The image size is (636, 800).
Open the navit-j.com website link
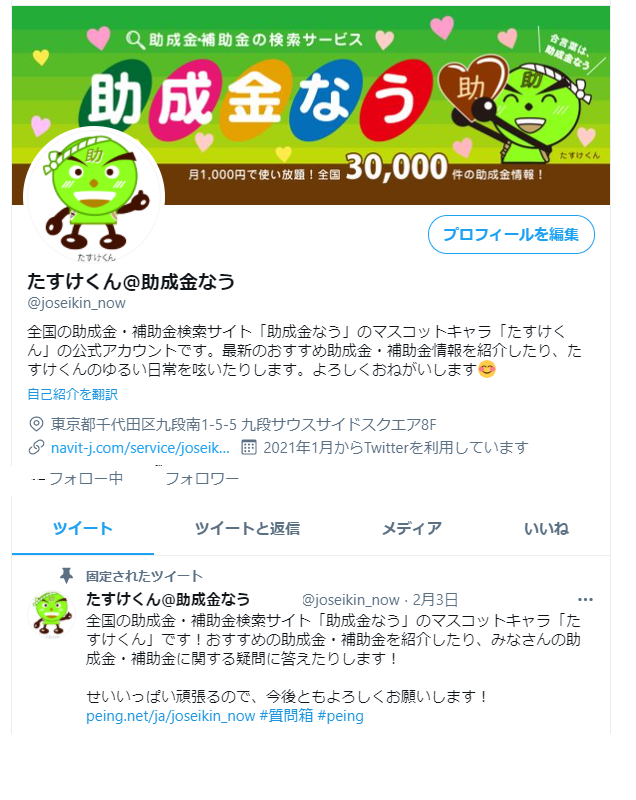pos(139,447)
